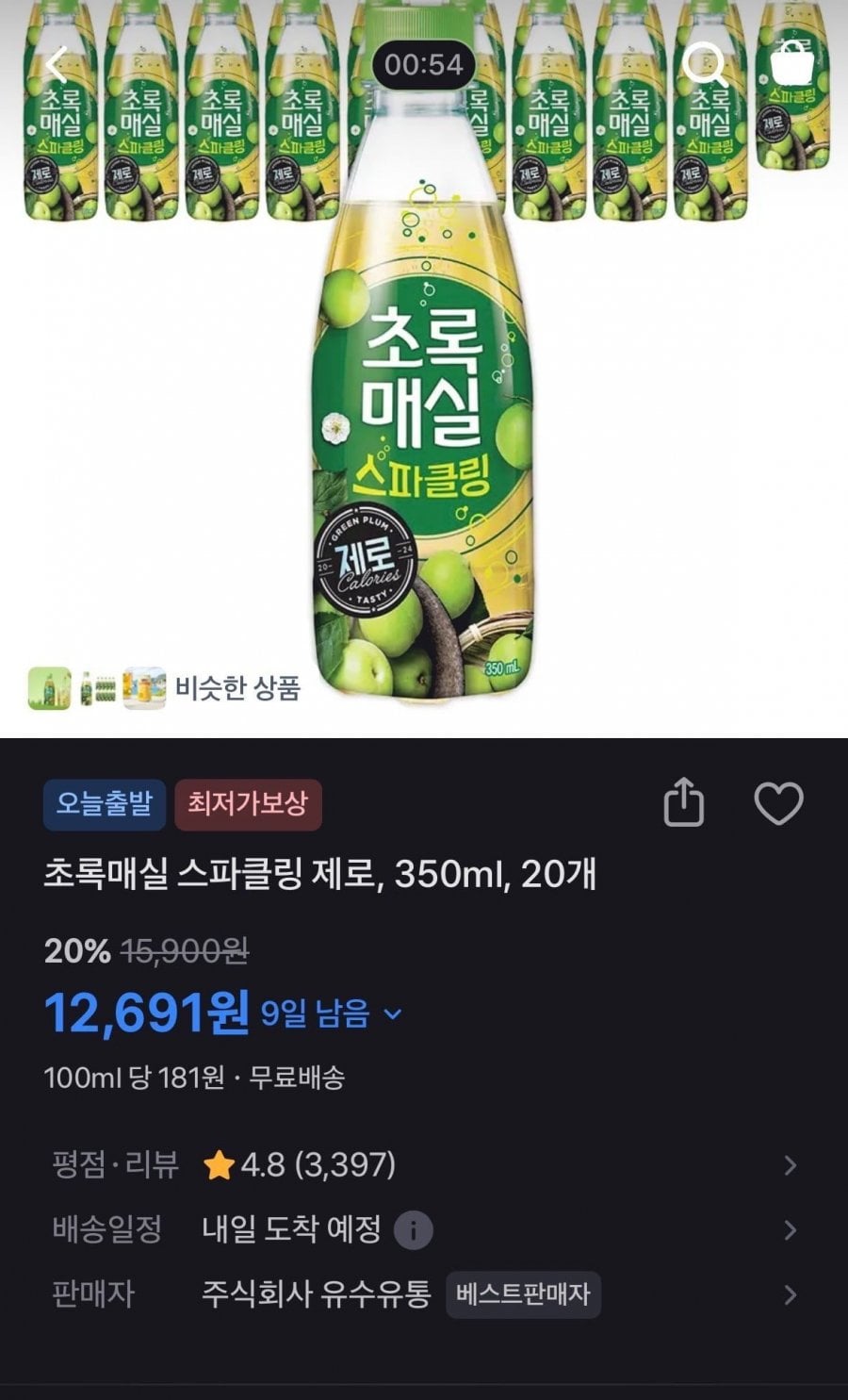The image size is (848, 1400).
Task: Tap the star icon in the rating row
Action: 220,1166
